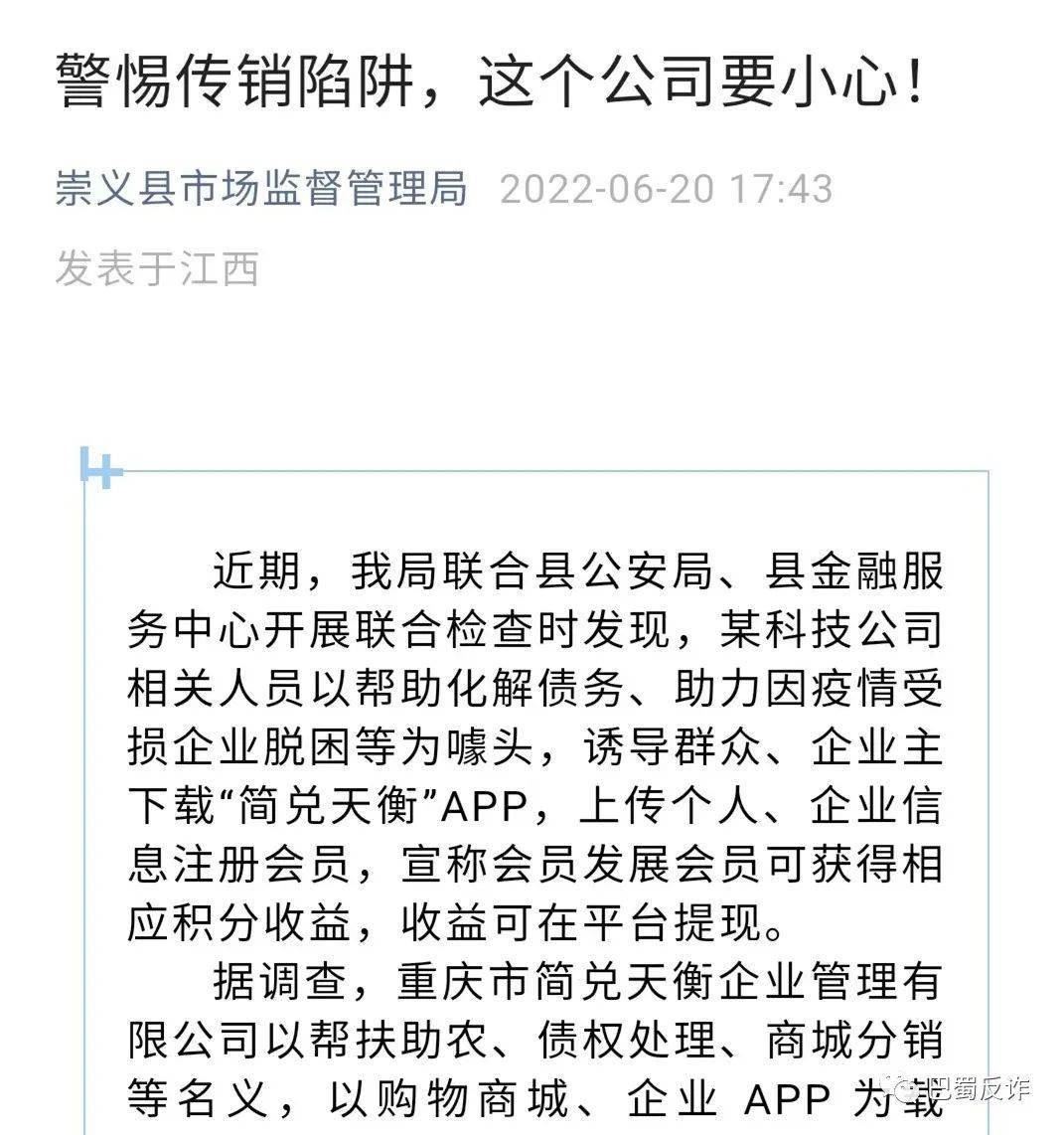
Task: Open the 崇义县市场监督管理局 account page
Action: coord(261,189)
